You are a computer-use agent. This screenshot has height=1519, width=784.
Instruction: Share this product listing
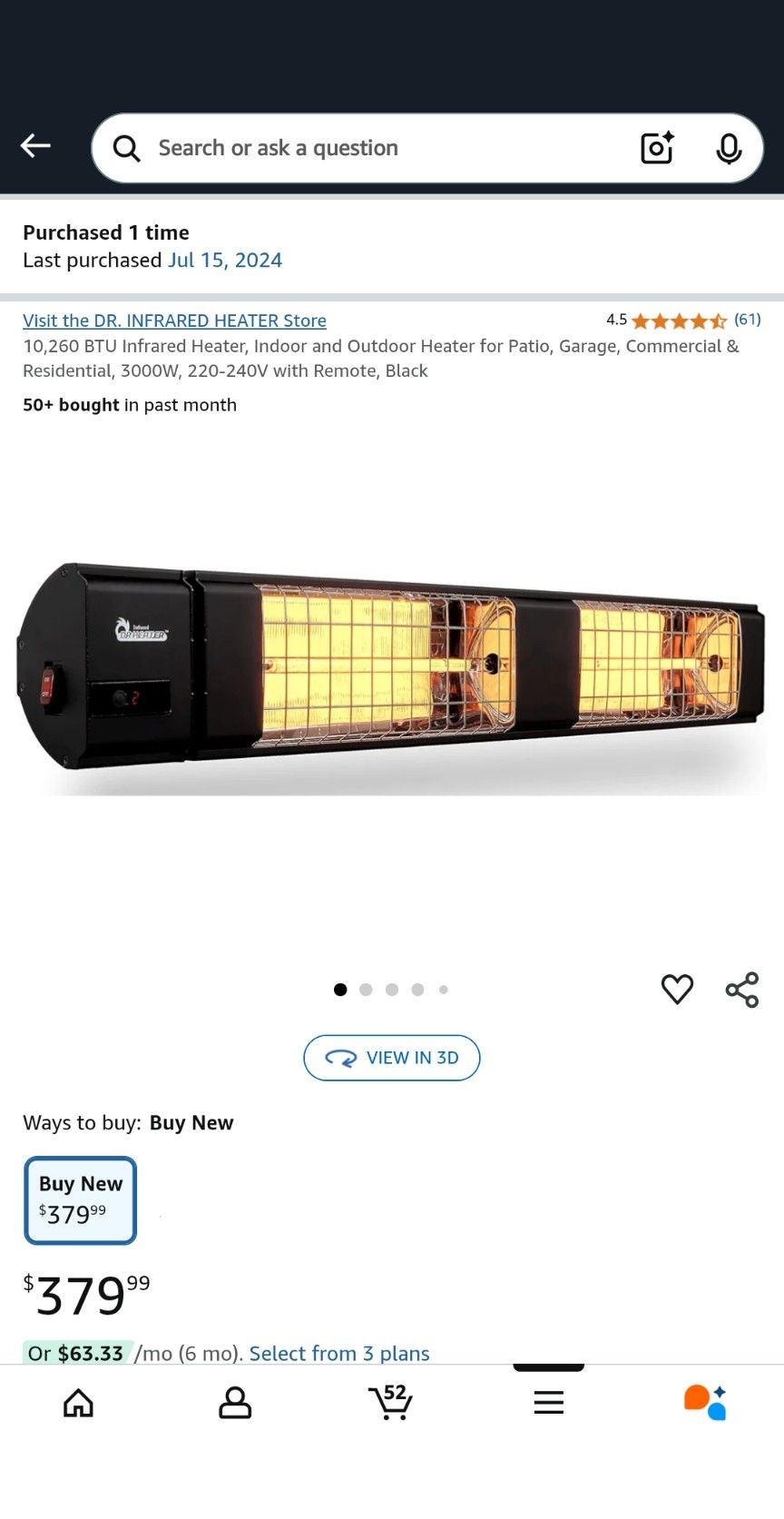click(x=741, y=990)
